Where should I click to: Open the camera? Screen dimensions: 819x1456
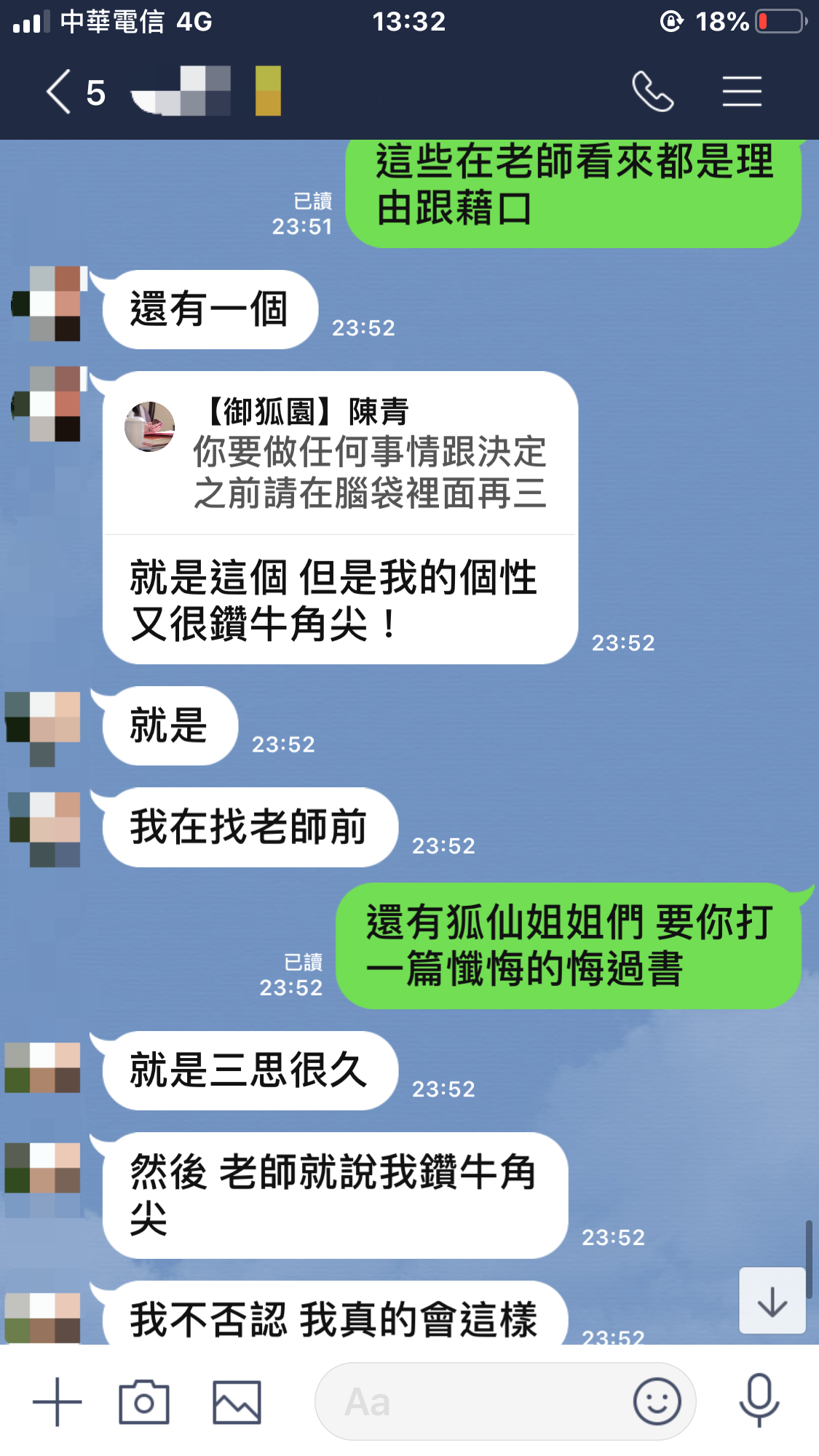144,1401
